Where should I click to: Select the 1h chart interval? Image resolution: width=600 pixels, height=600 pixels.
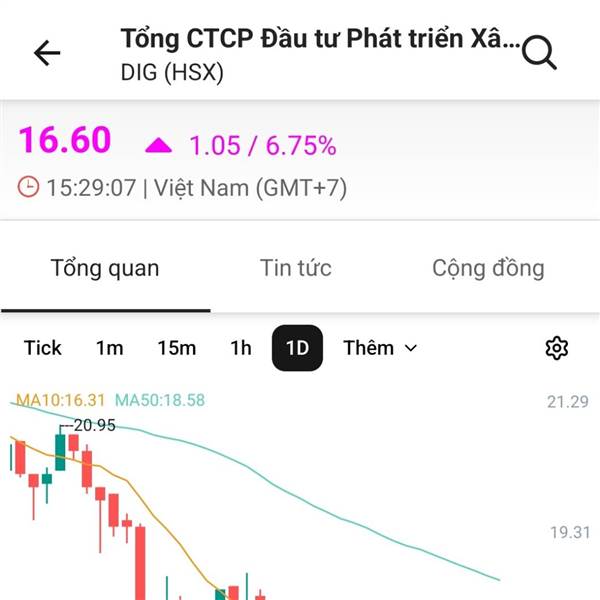click(241, 348)
